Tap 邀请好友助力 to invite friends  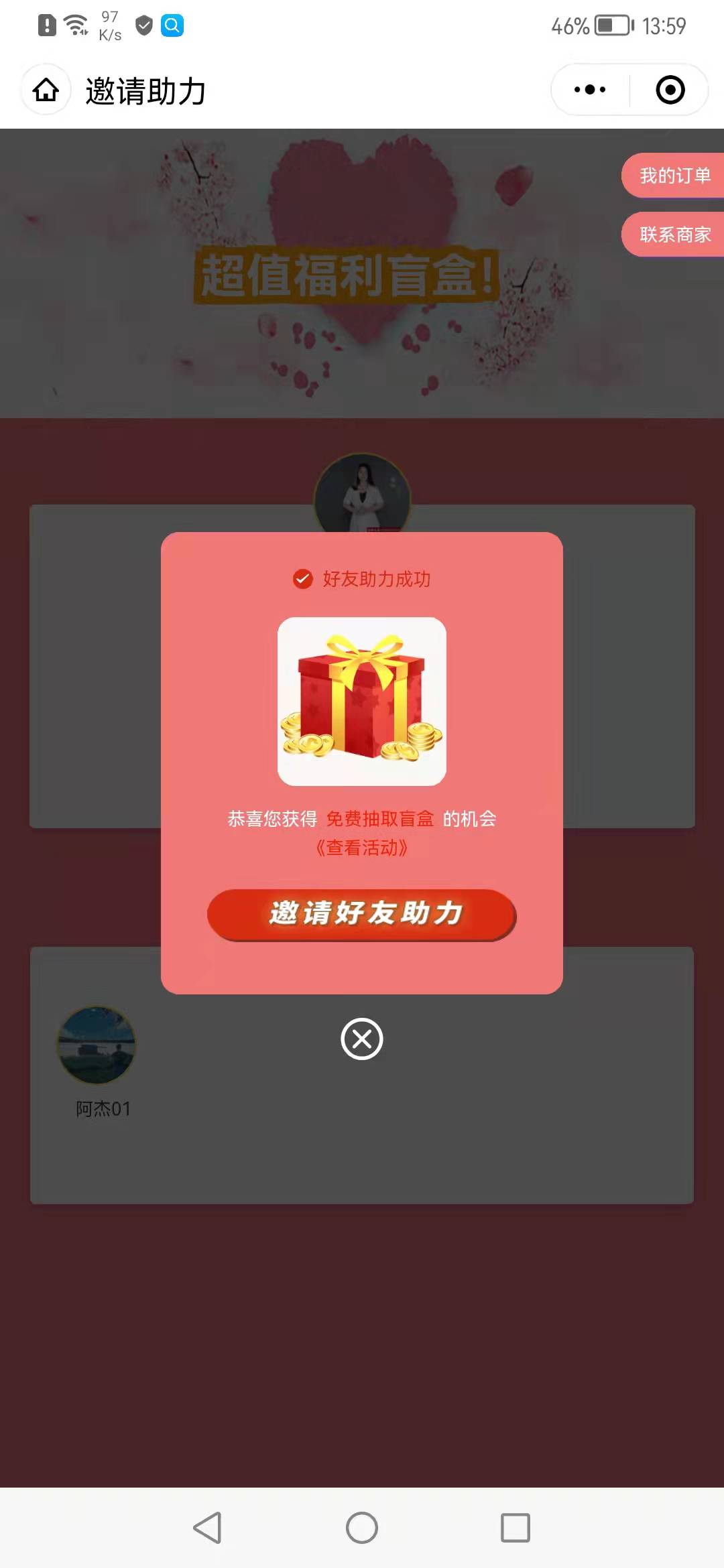362,914
